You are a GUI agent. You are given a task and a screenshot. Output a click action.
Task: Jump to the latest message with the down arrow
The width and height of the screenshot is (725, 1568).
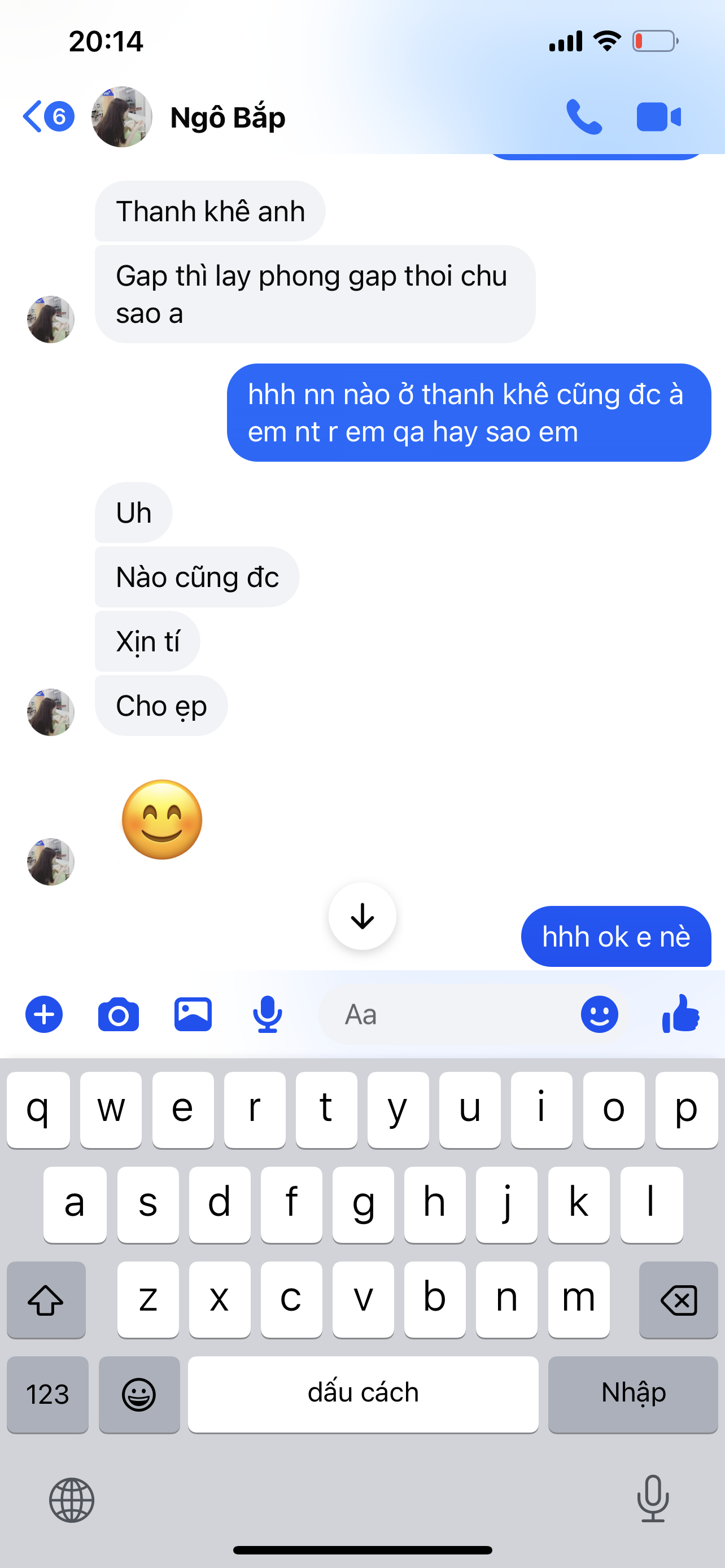pos(362,916)
